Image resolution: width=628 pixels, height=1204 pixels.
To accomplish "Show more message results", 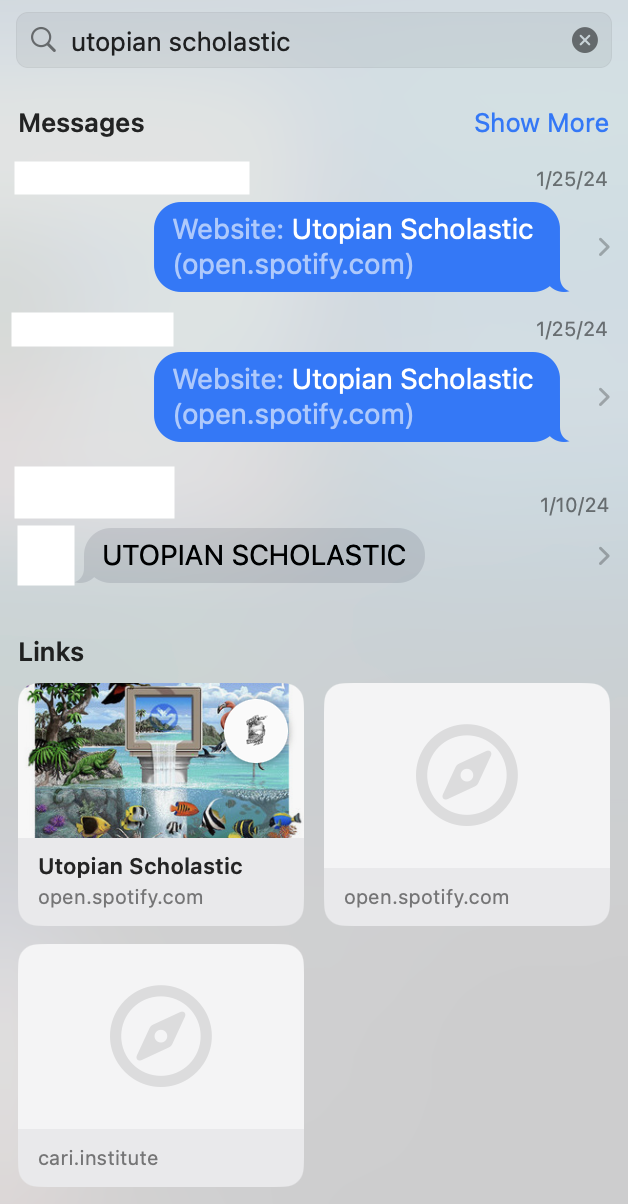I will tap(541, 123).
